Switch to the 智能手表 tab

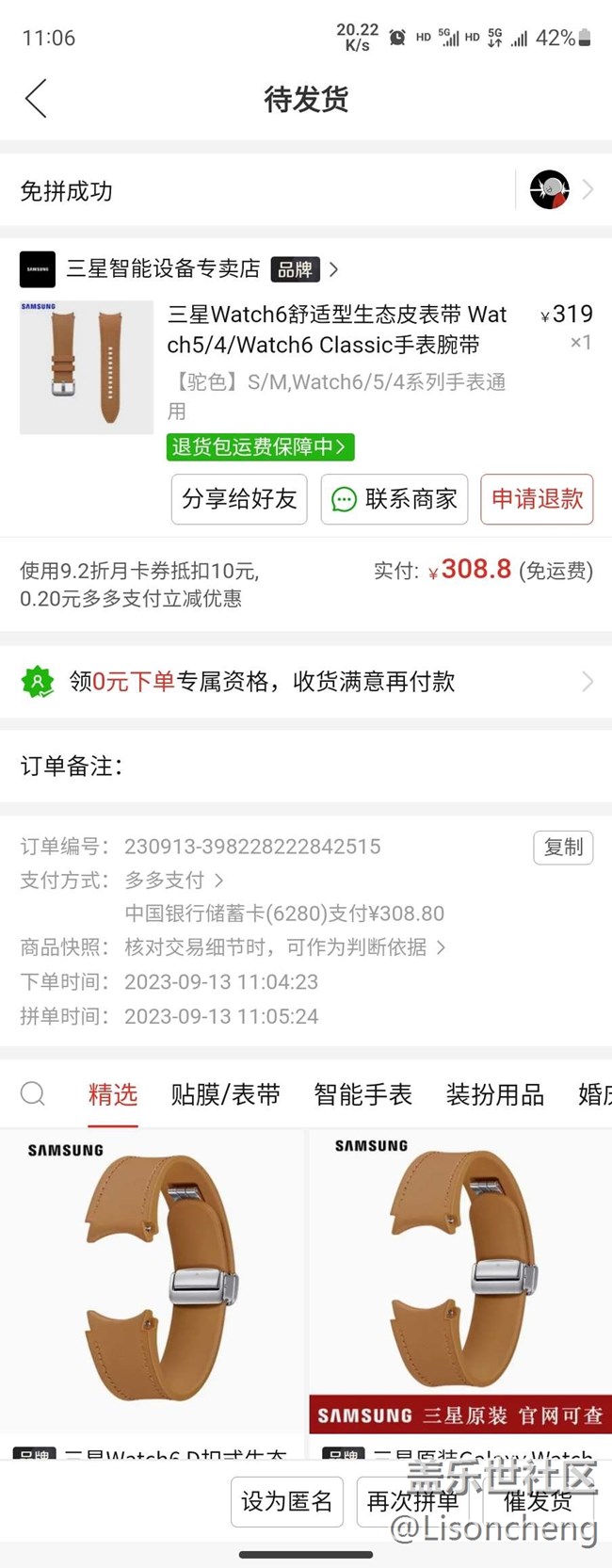pos(362,1094)
